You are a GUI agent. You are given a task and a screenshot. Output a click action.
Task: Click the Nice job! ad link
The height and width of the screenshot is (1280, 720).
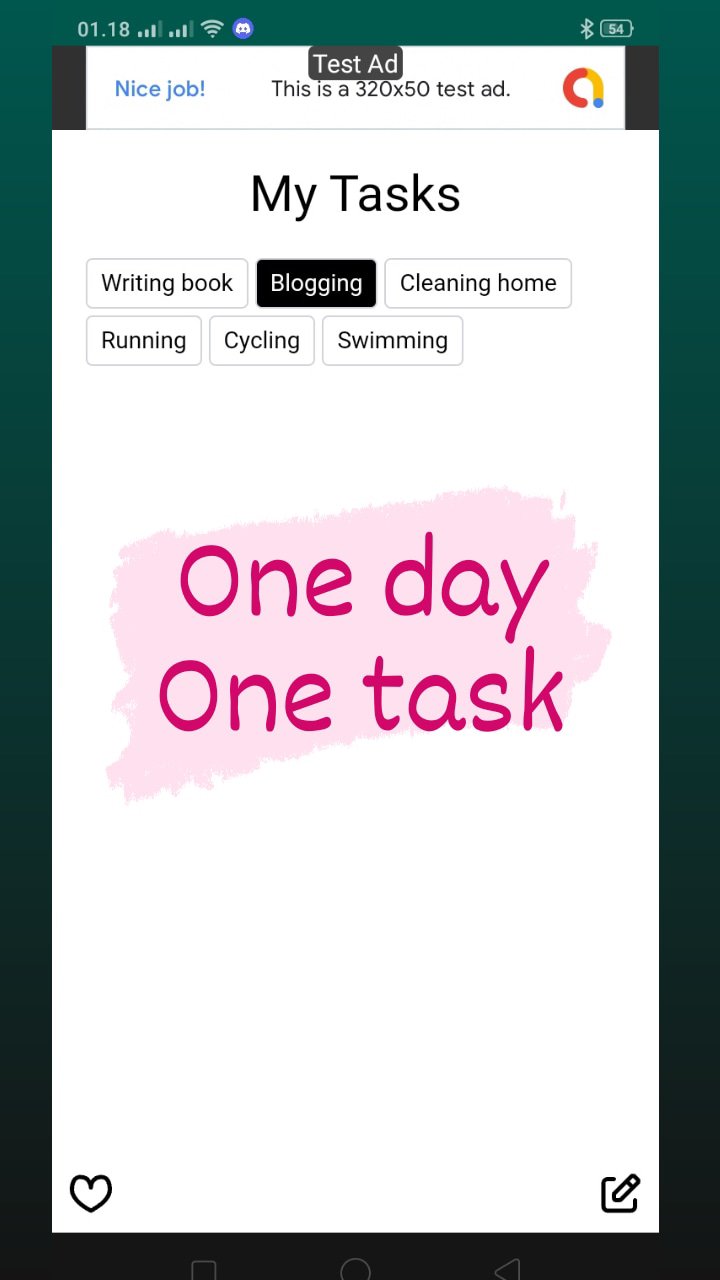point(160,88)
